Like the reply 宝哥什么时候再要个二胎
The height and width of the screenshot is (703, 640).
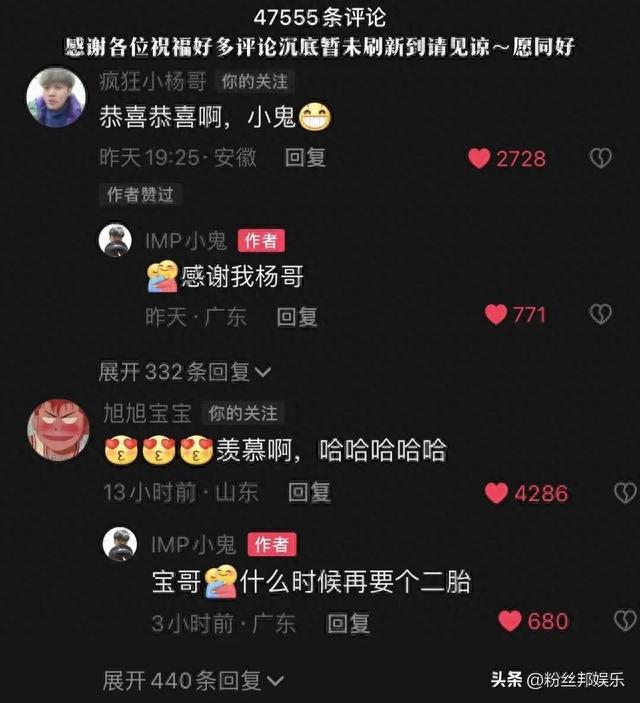(510, 622)
